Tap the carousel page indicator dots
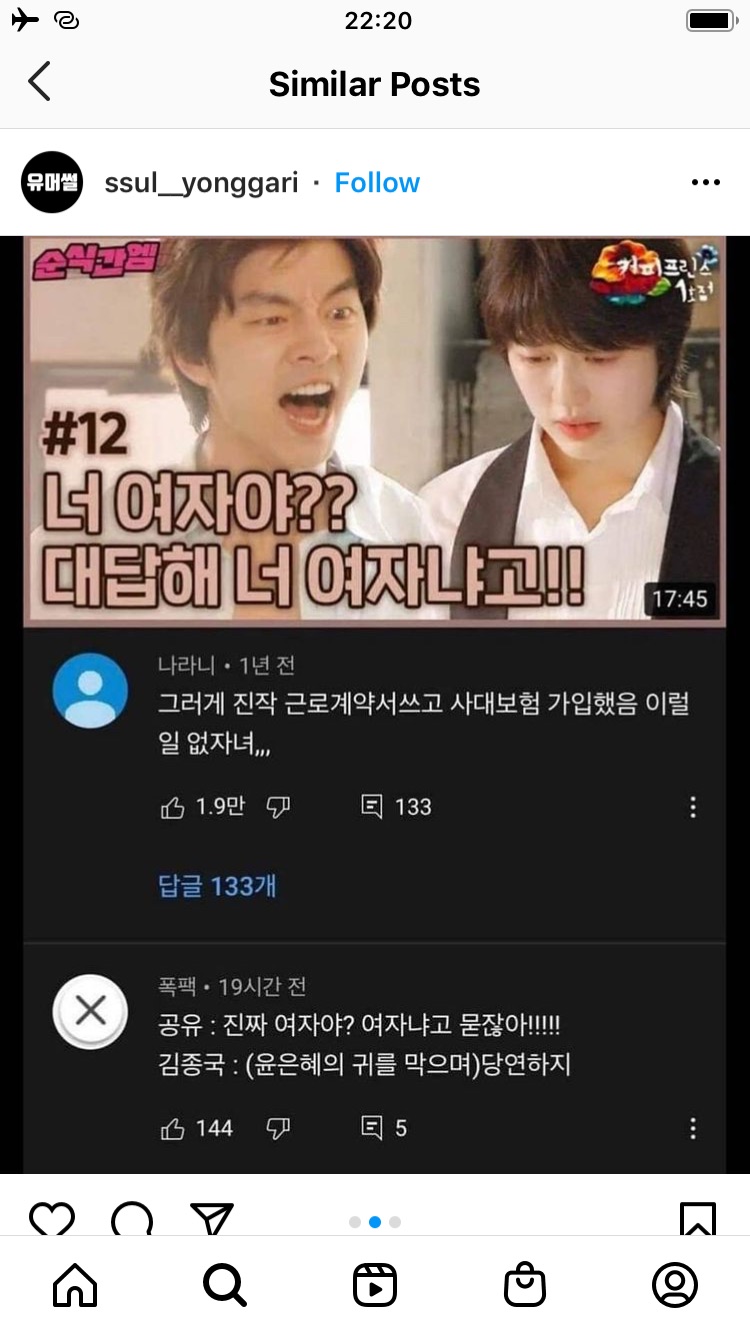 point(375,1222)
